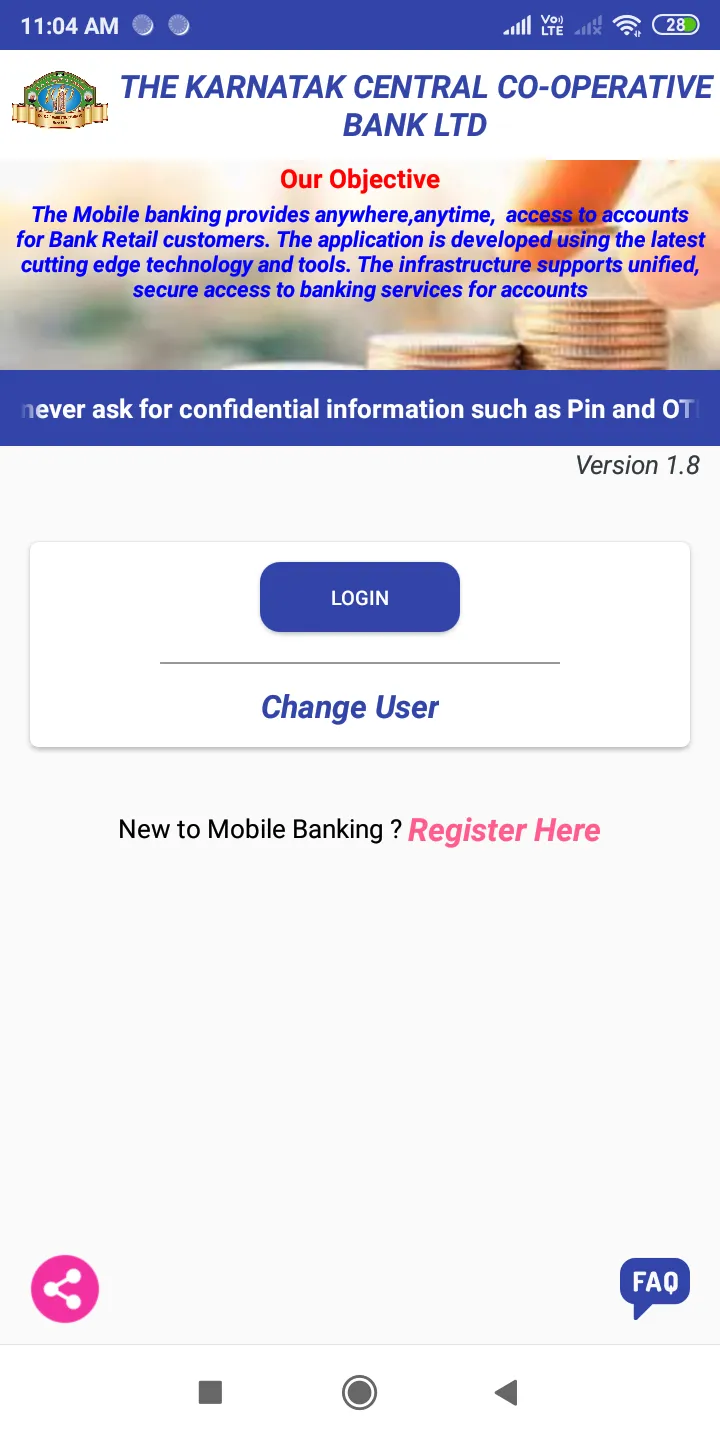
Task: Open the FAQ help bubble
Action: pyautogui.click(x=655, y=1285)
